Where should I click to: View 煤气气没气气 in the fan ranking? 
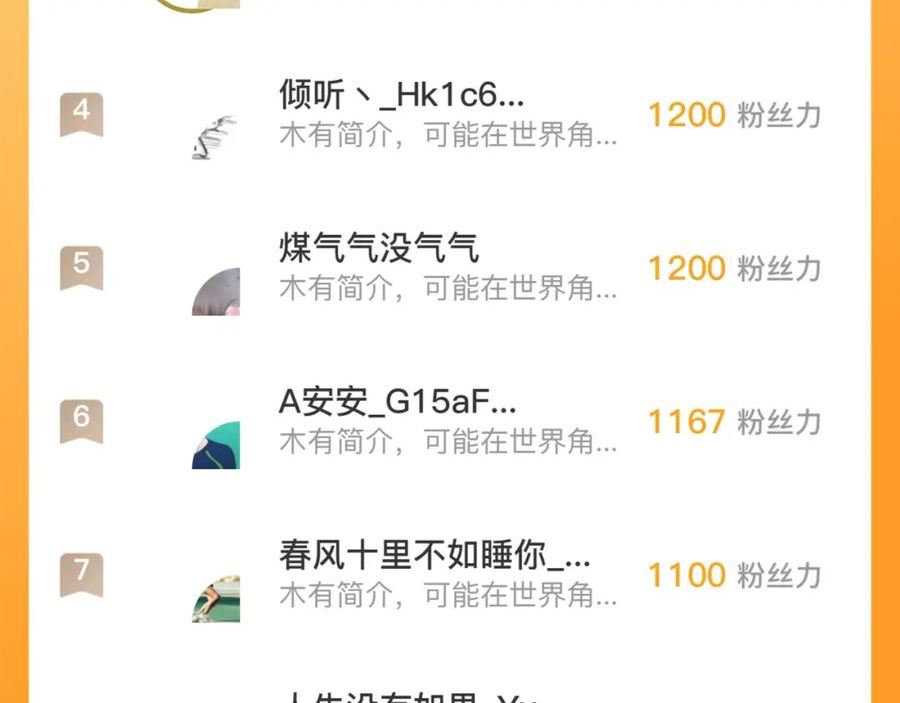pyautogui.click(x=380, y=249)
